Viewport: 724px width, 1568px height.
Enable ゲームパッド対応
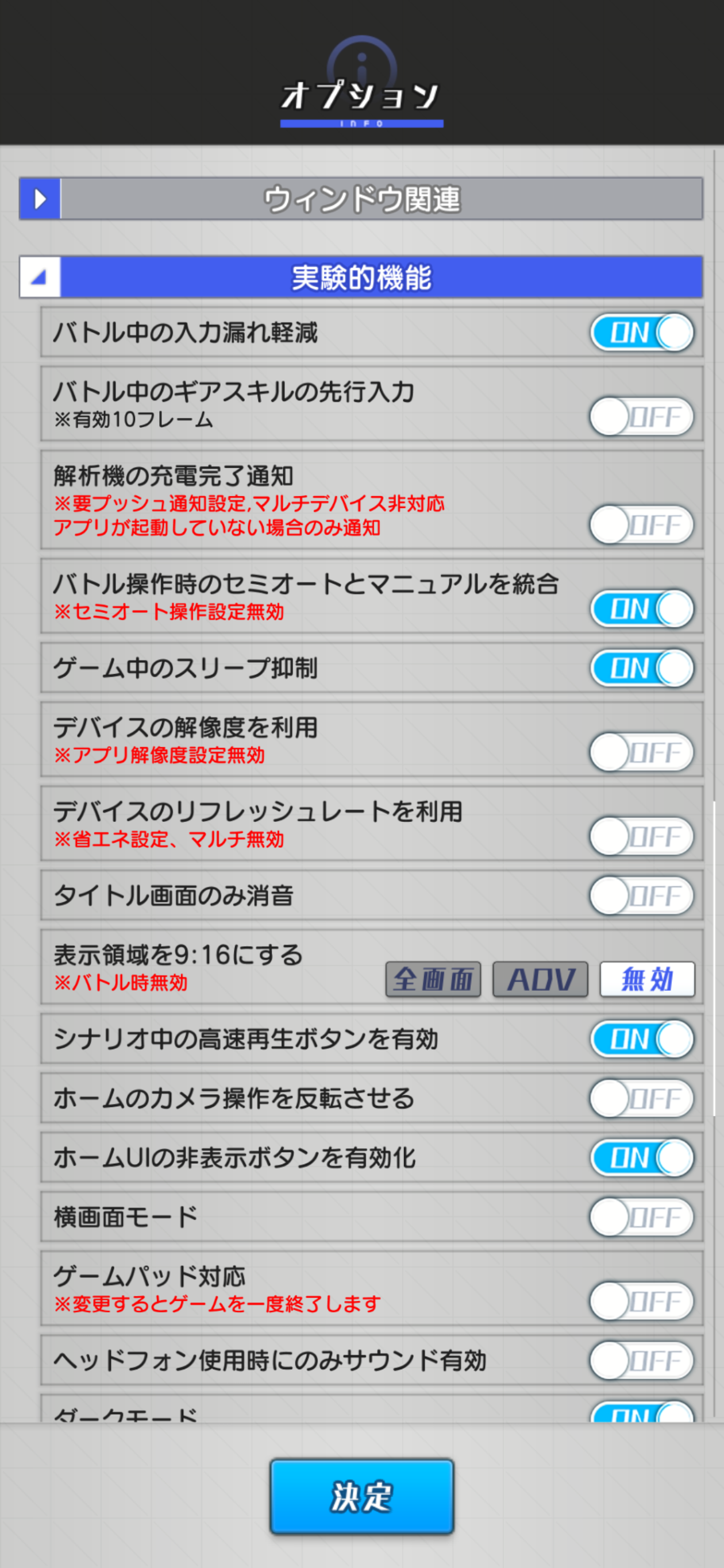click(642, 1301)
